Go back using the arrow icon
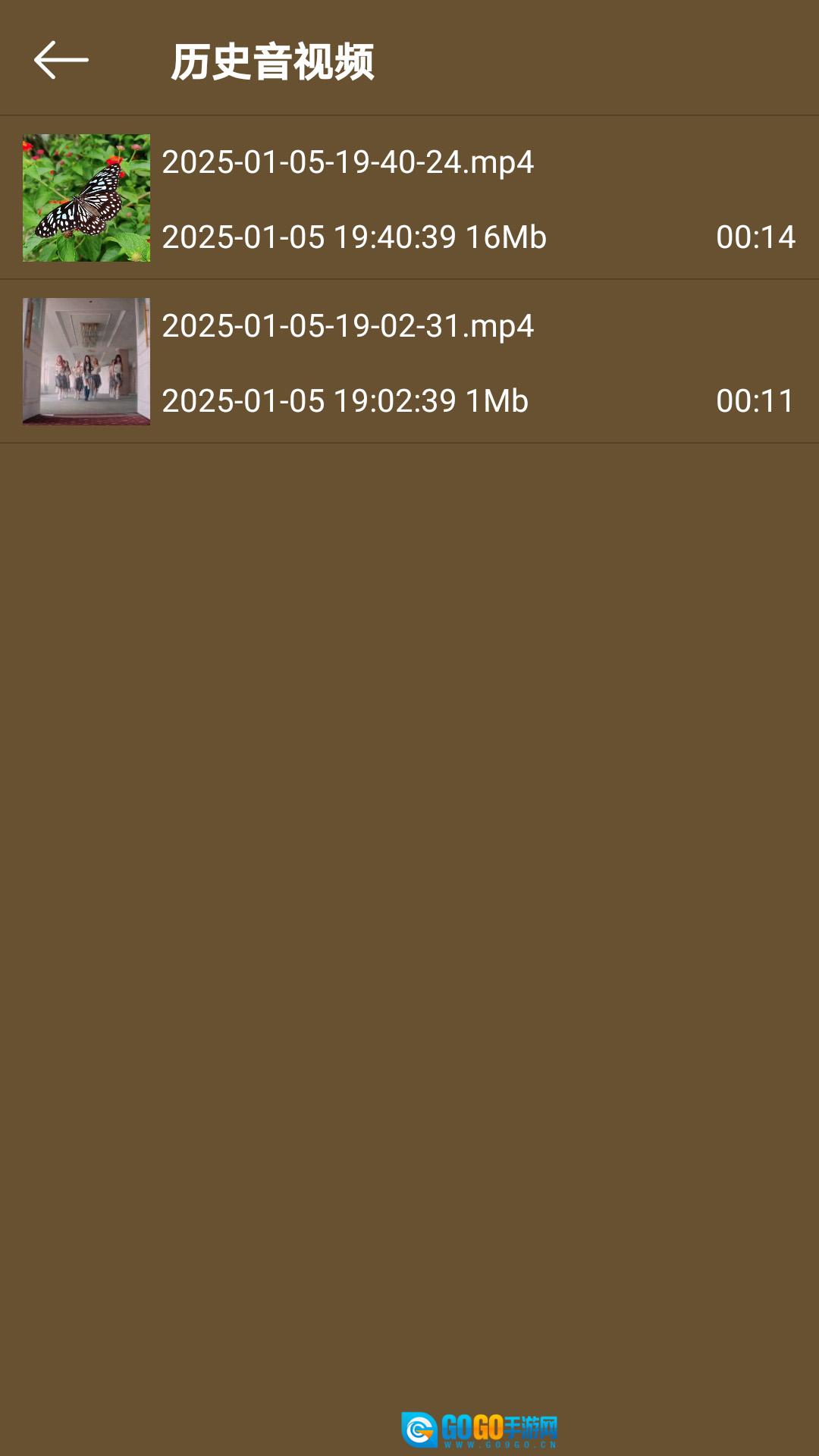The height and width of the screenshot is (1456, 819). (61, 60)
